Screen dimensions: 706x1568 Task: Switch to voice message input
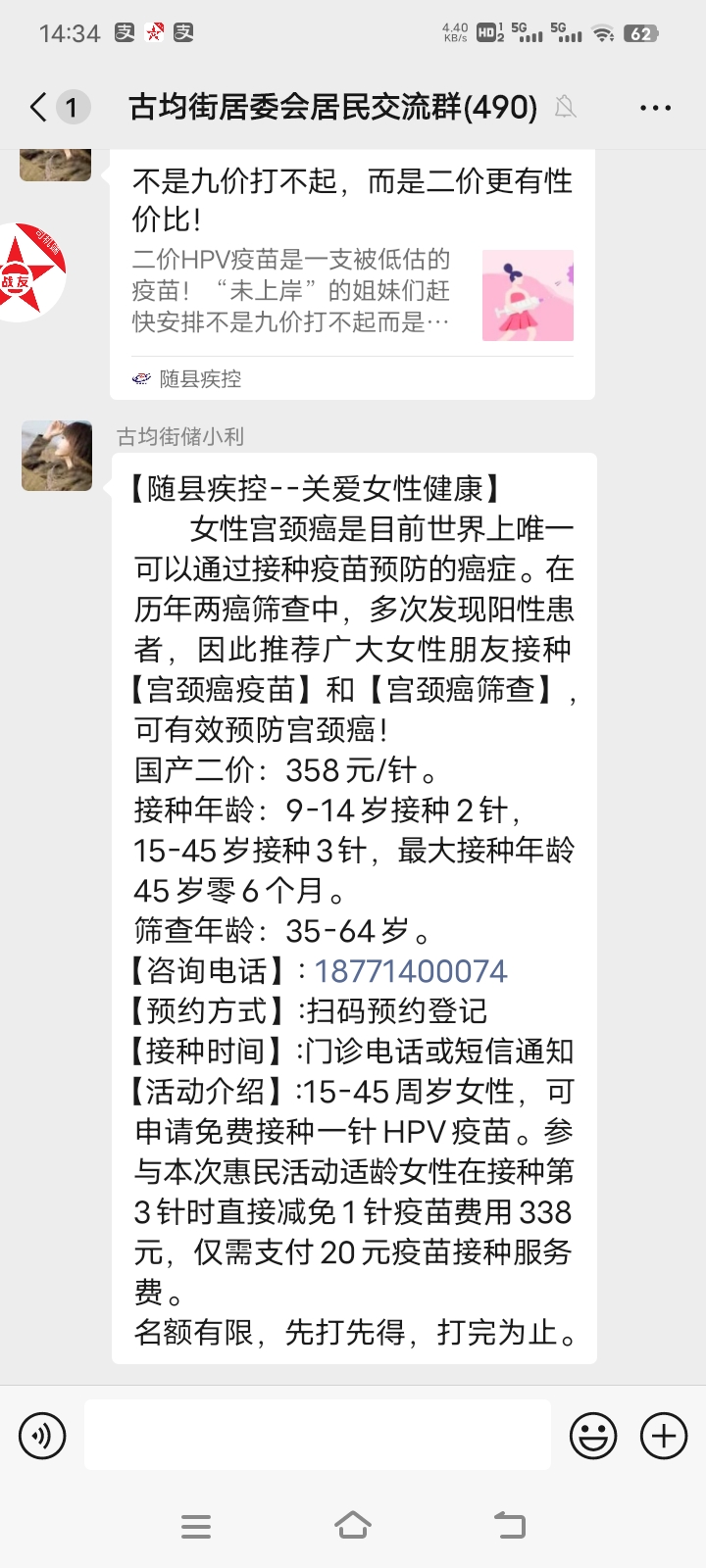click(42, 1436)
